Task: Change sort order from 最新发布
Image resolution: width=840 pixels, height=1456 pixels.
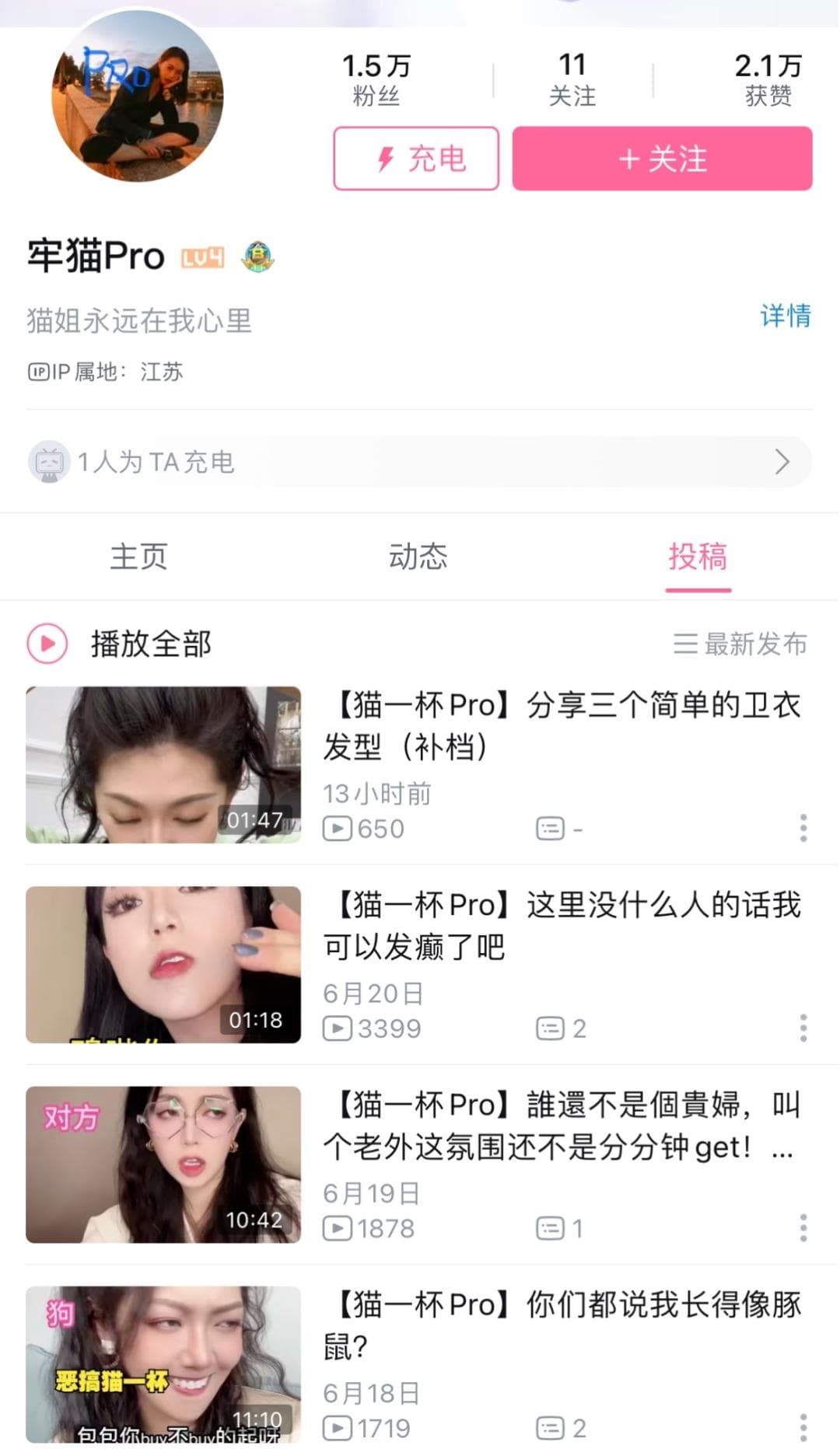Action: click(x=740, y=644)
